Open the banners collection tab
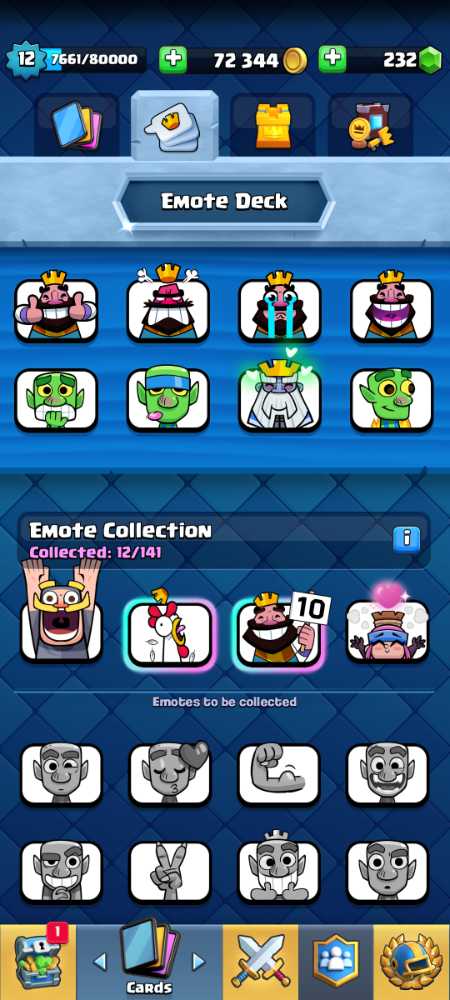450x1000 pixels. (x=370, y=126)
